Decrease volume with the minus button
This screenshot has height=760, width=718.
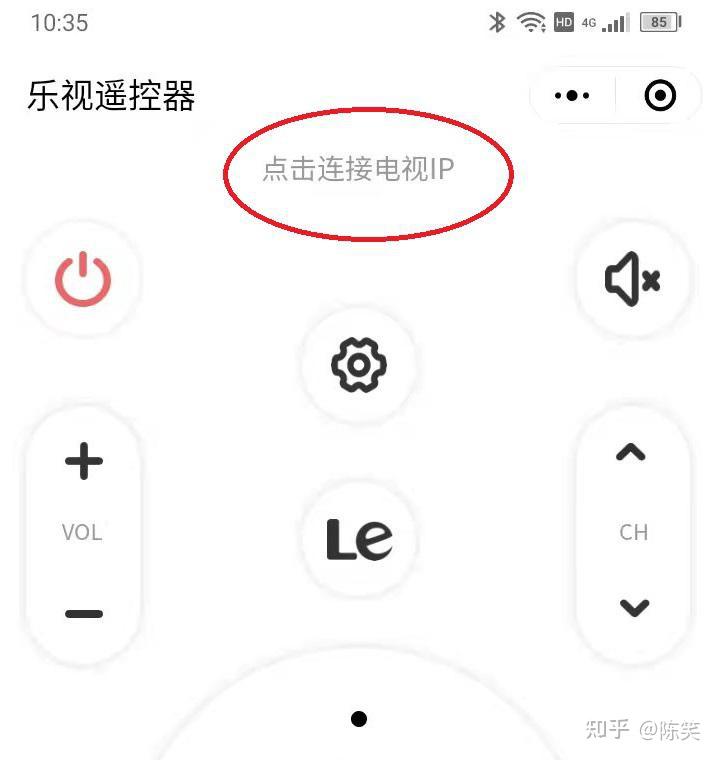point(83,613)
